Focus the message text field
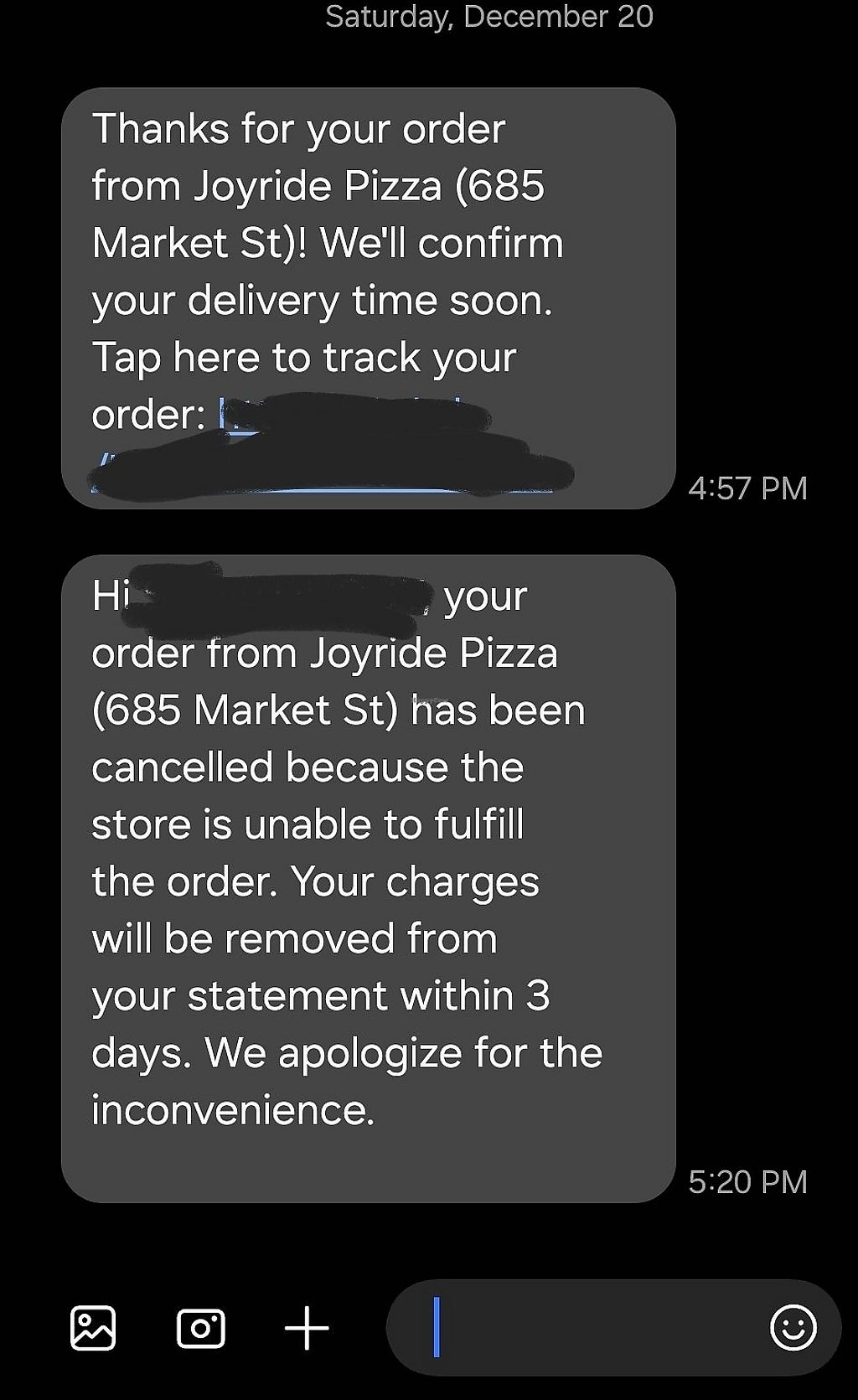Image resolution: width=858 pixels, height=1400 pixels. point(587,1328)
